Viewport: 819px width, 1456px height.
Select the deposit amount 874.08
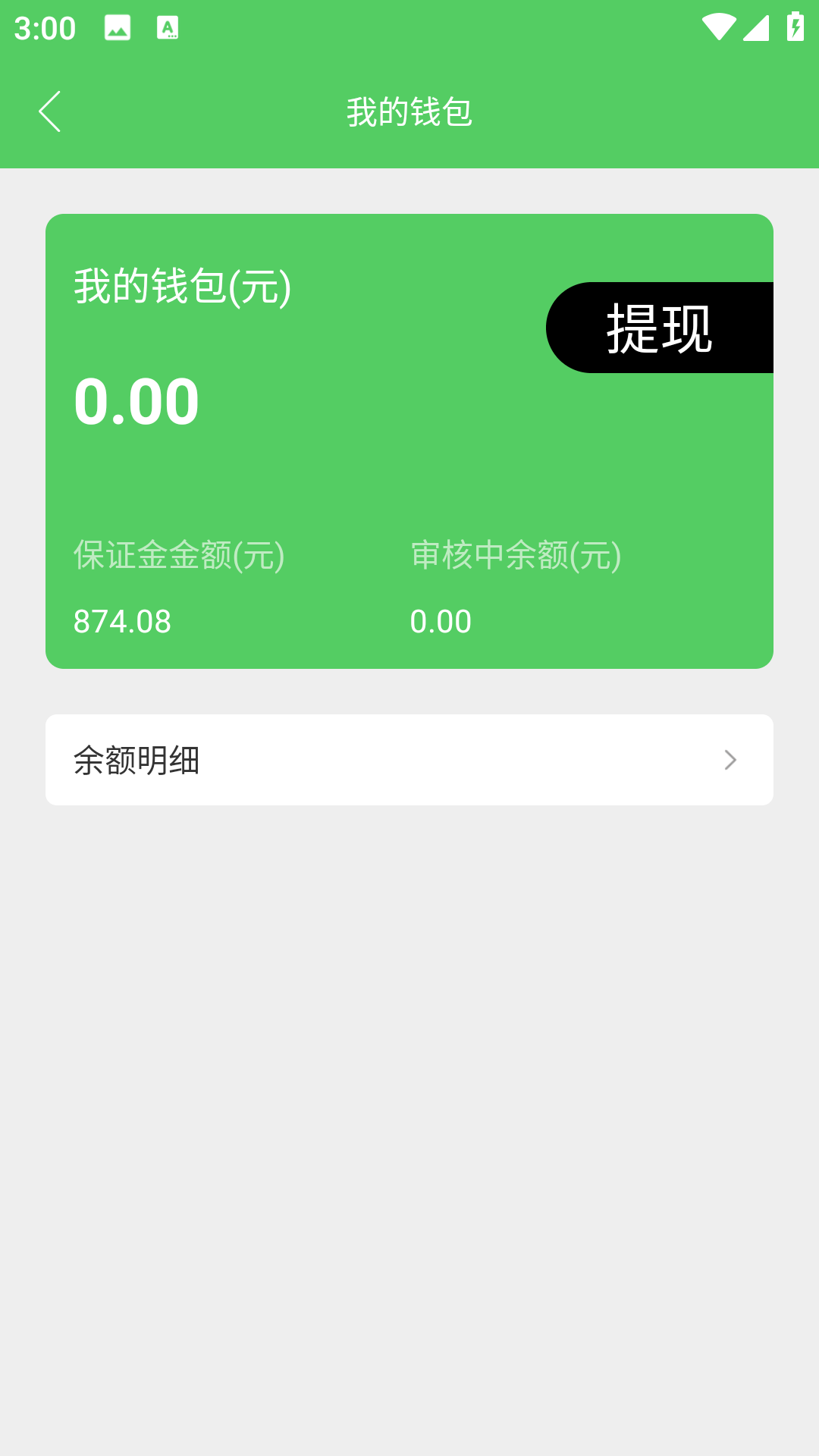point(122,621)
